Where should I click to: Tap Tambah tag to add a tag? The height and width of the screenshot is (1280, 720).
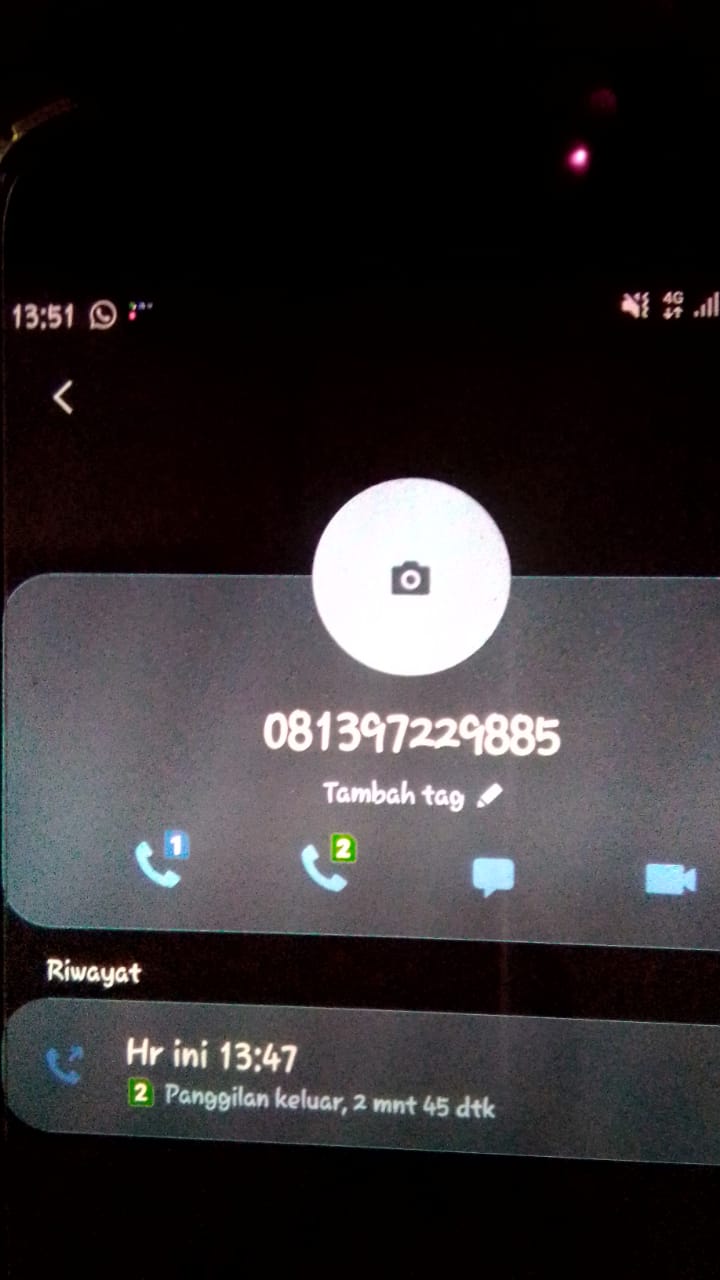coord(412,795)
